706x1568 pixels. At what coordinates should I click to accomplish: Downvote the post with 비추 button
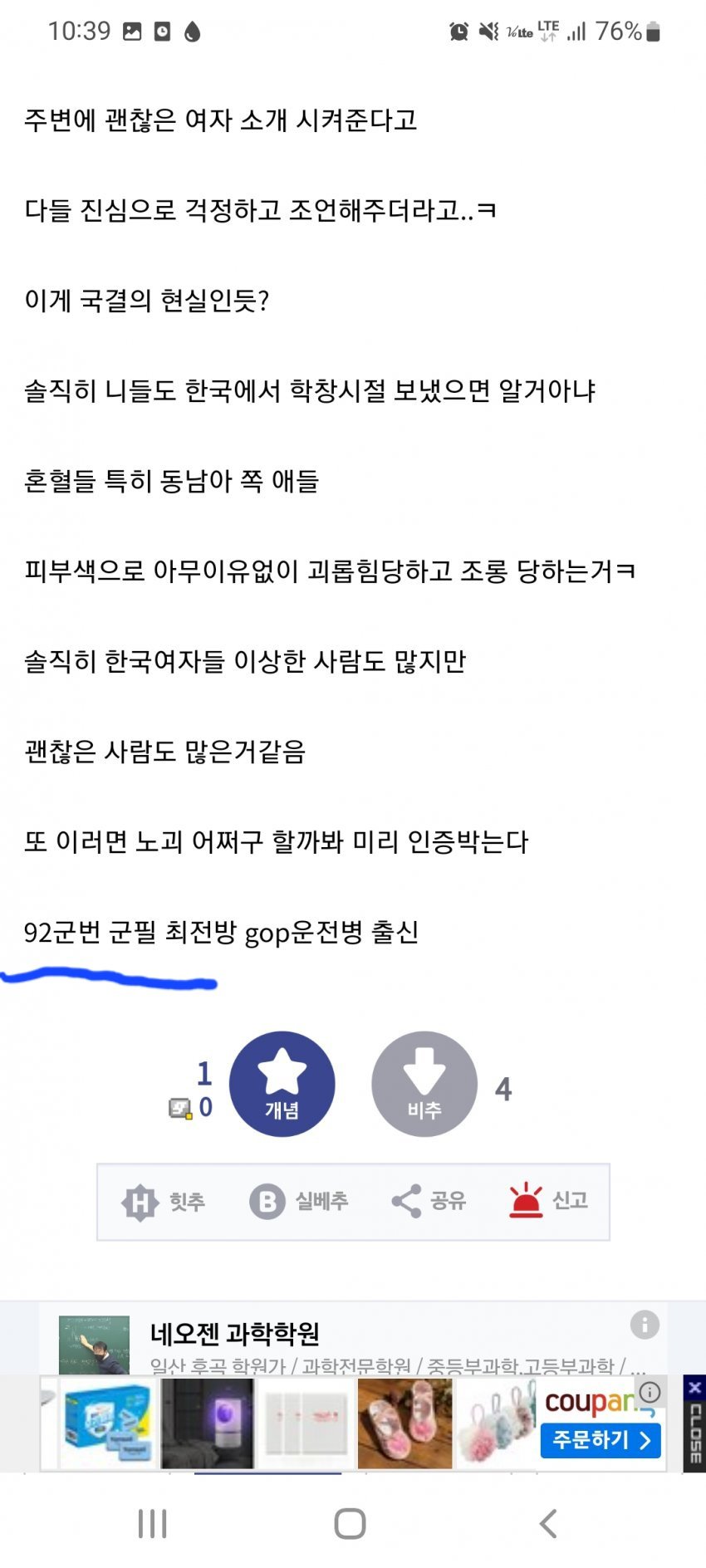(424, 1084)
